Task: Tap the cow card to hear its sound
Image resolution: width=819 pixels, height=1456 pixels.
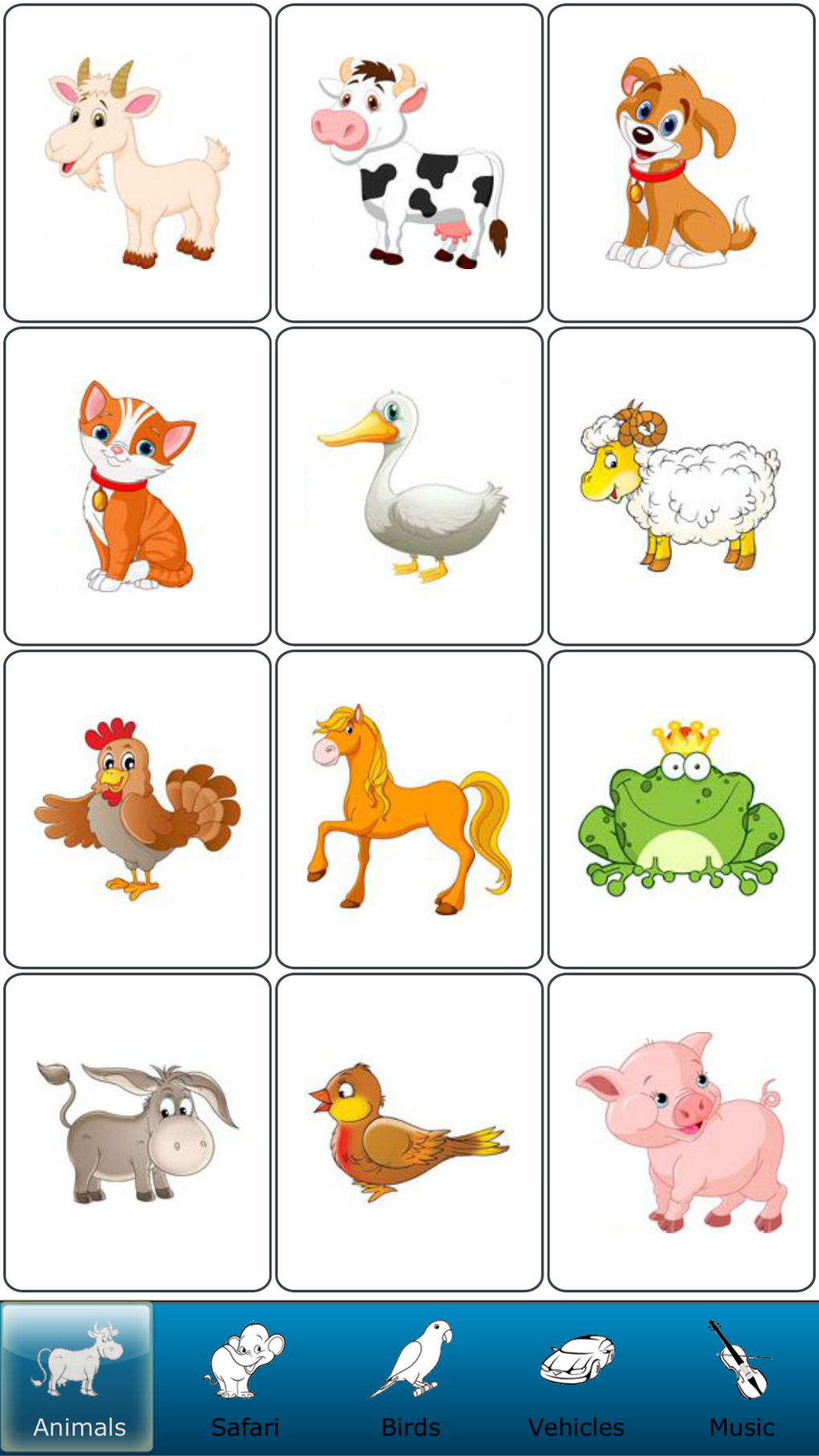Action: (408, 161)
